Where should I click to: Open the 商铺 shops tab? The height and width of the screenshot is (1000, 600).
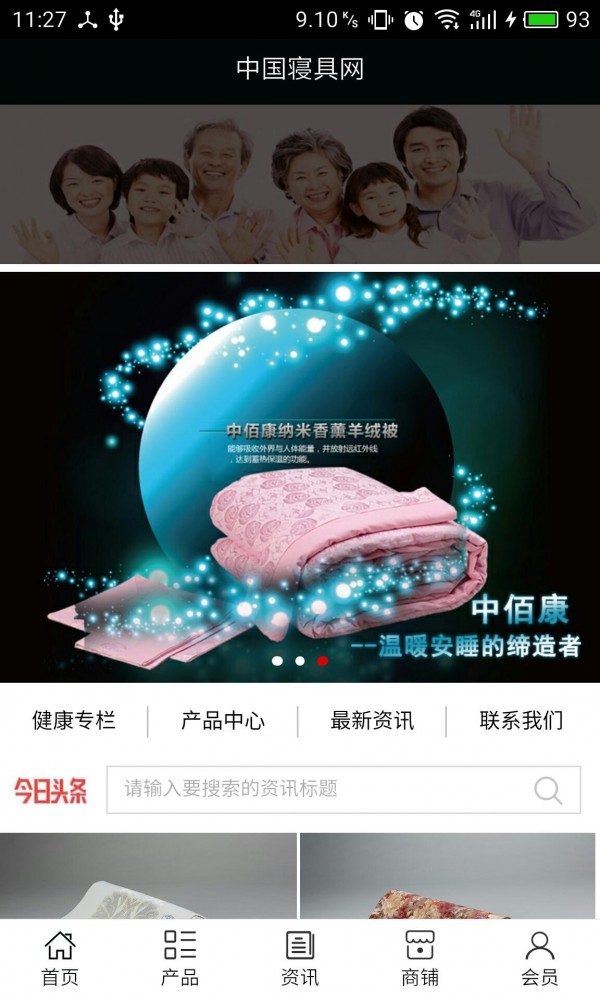coord(420,958)
